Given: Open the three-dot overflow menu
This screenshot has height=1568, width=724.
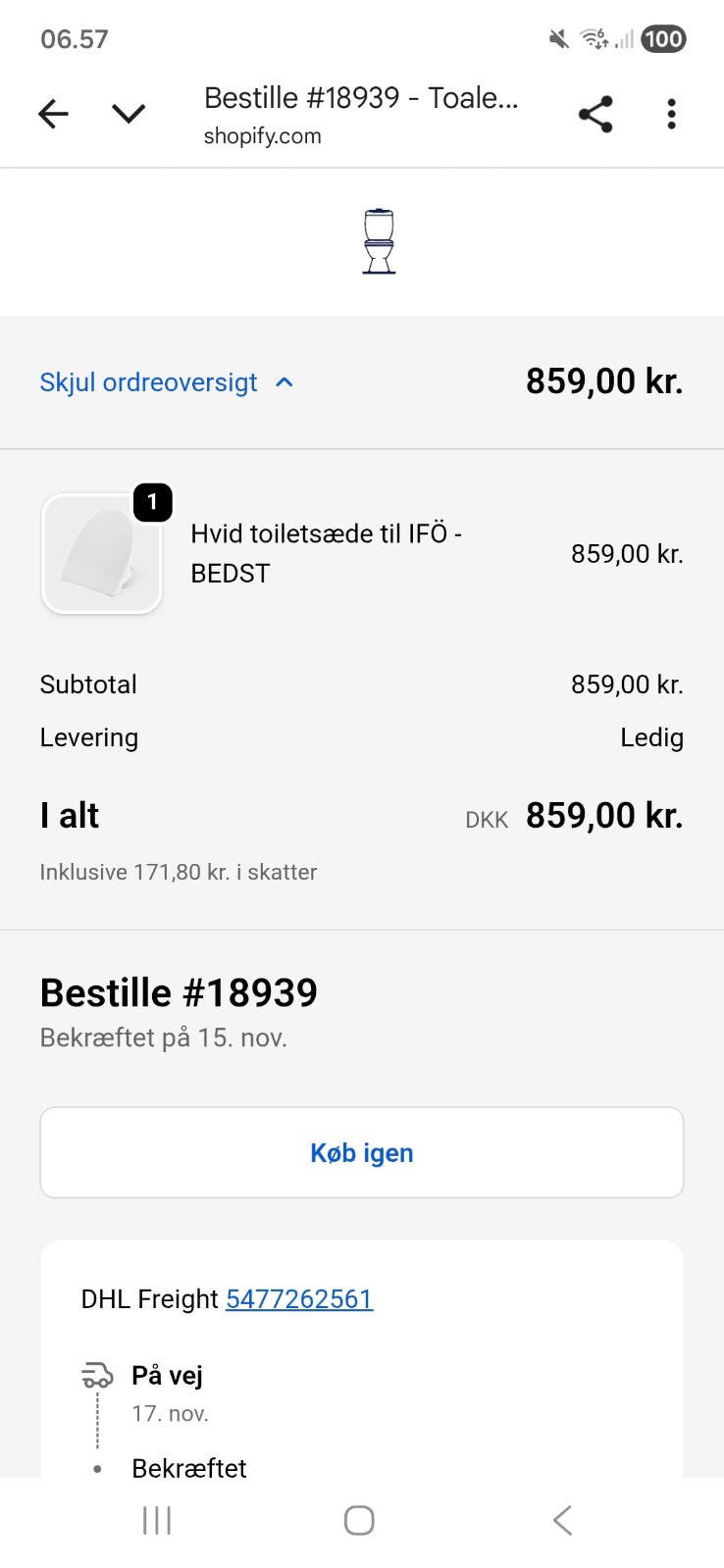Looking at the screenshot, I should (671, 113).
